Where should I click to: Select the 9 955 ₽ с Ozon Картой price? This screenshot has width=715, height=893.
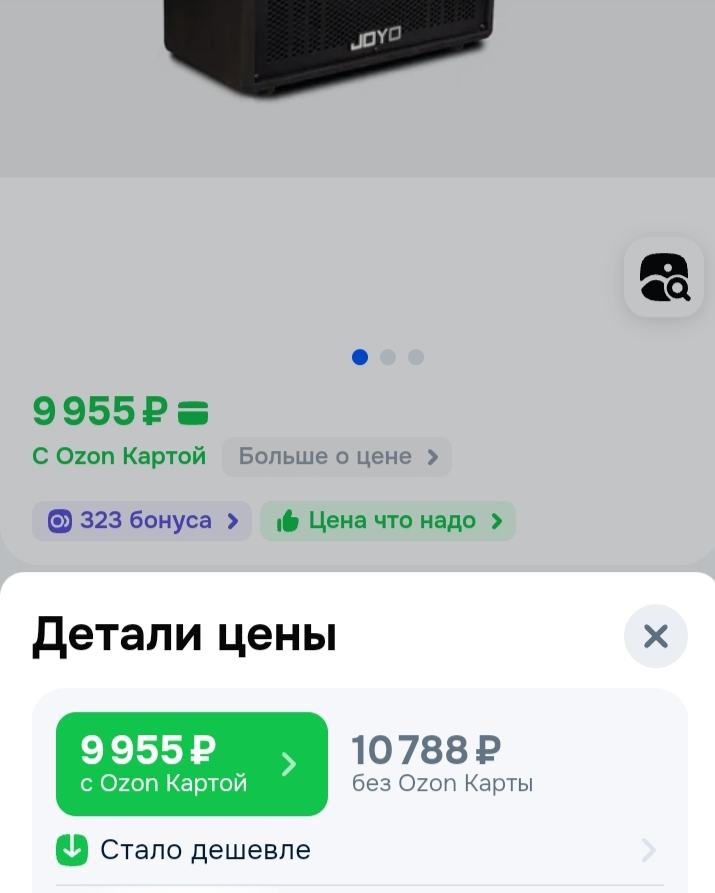(x=191, y=764)
